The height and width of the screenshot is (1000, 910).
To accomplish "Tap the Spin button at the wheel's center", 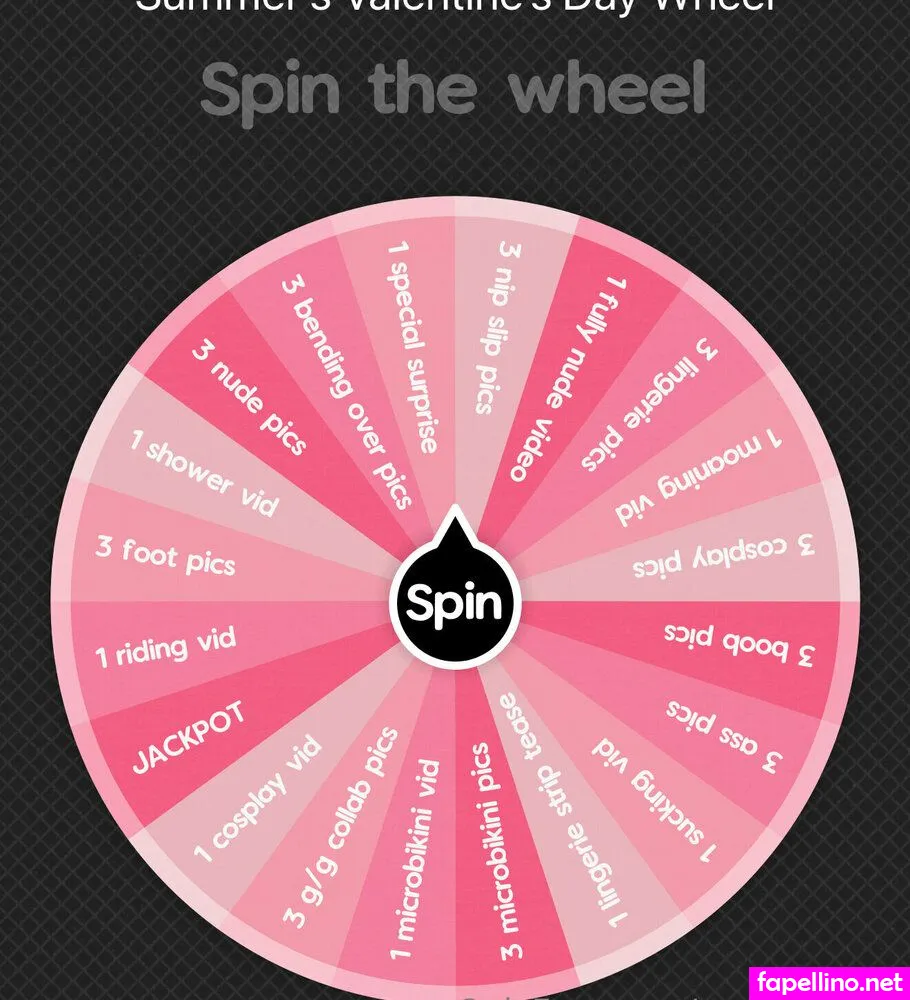I will pyautogui.click(x=455, y=603).
